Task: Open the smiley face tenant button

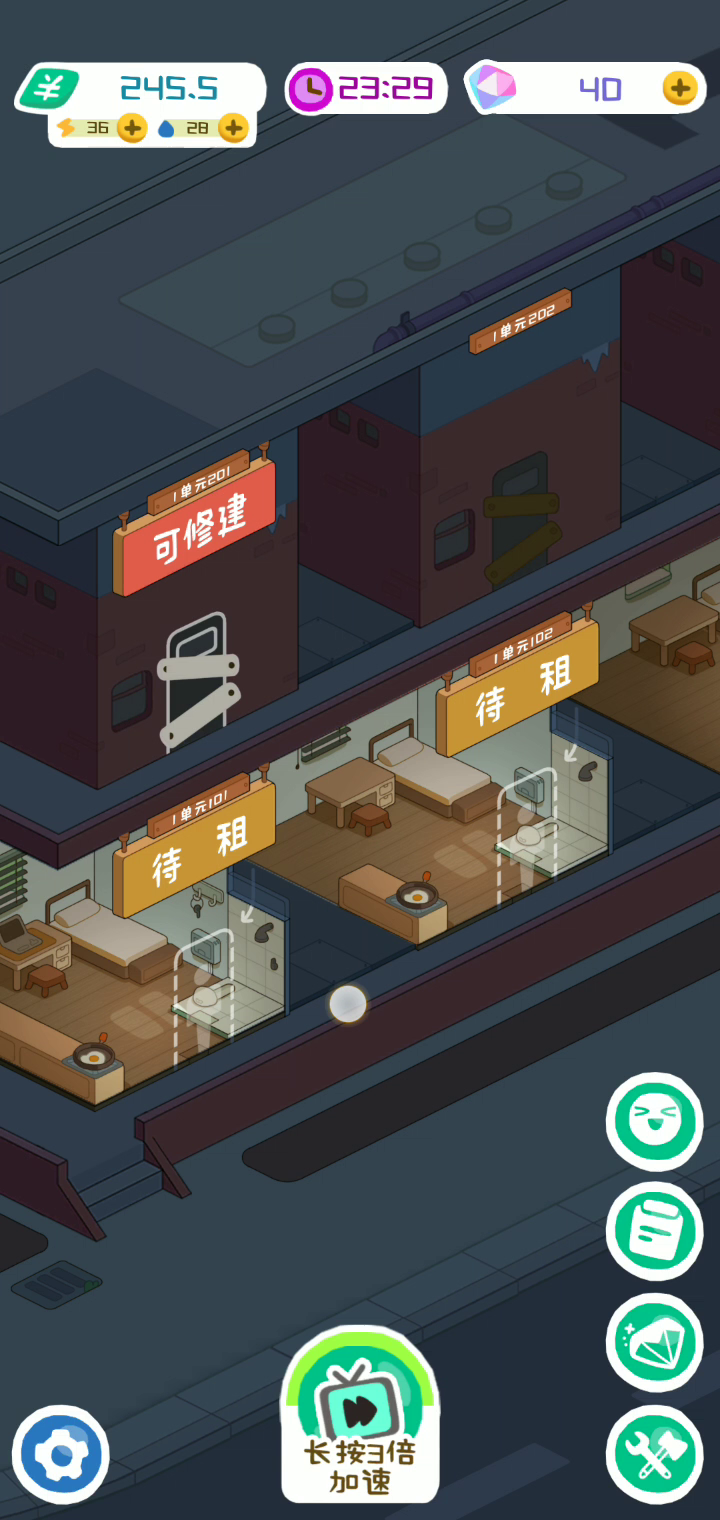Action: (x=655, y=1122)
